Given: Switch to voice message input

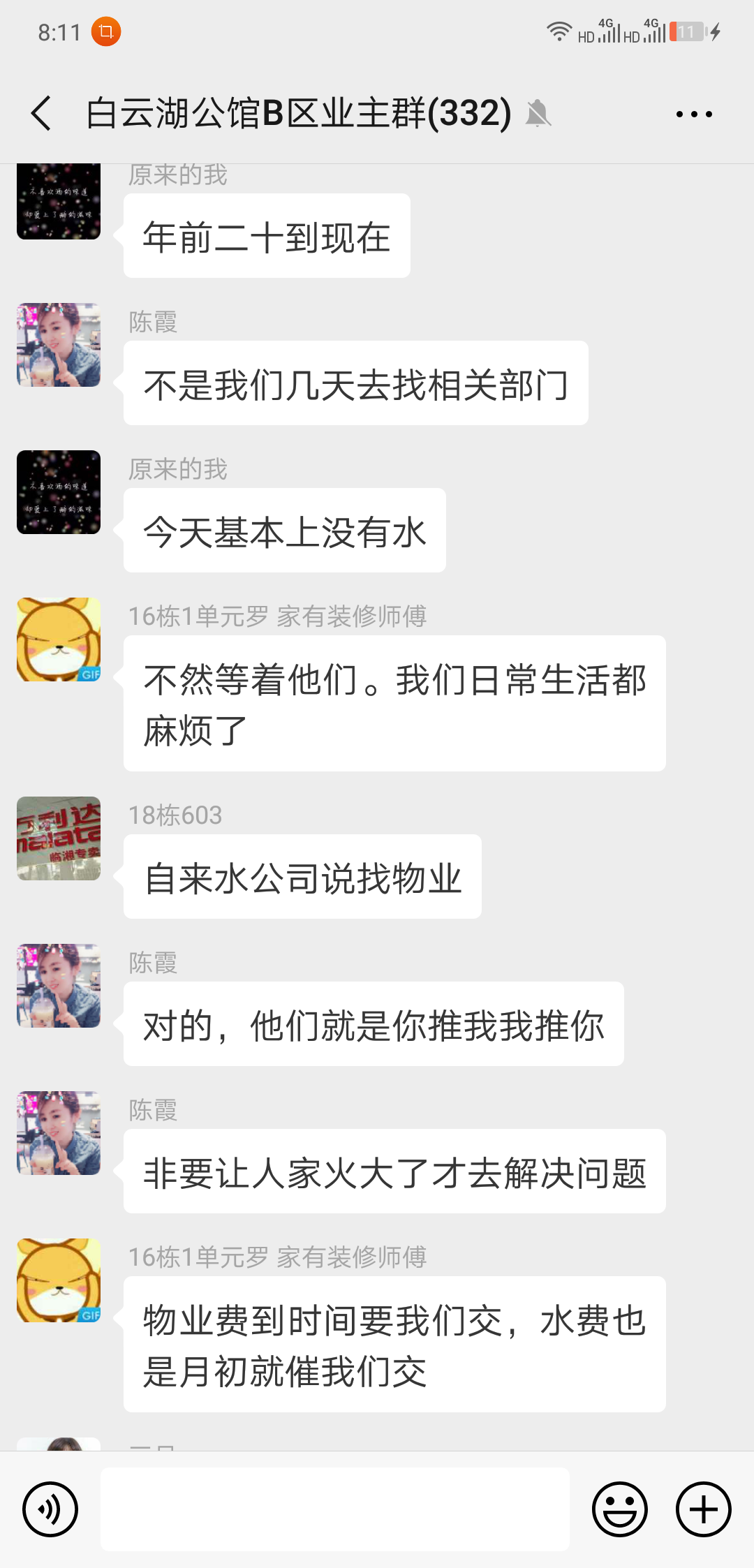Looking at the screenshot, I should 50,1509.
